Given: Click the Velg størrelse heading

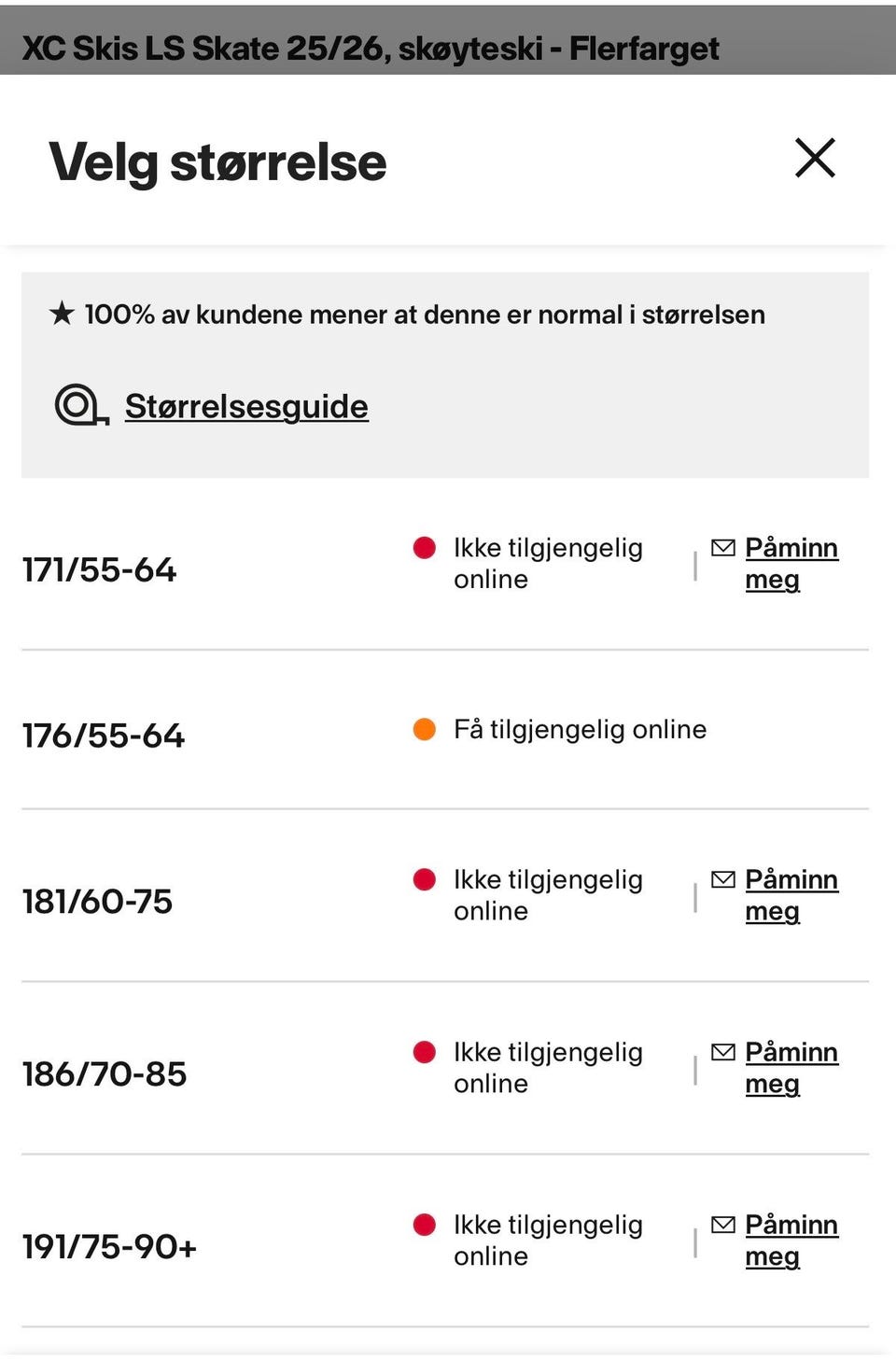Looking at the screenshot, I should click(217, 161).
